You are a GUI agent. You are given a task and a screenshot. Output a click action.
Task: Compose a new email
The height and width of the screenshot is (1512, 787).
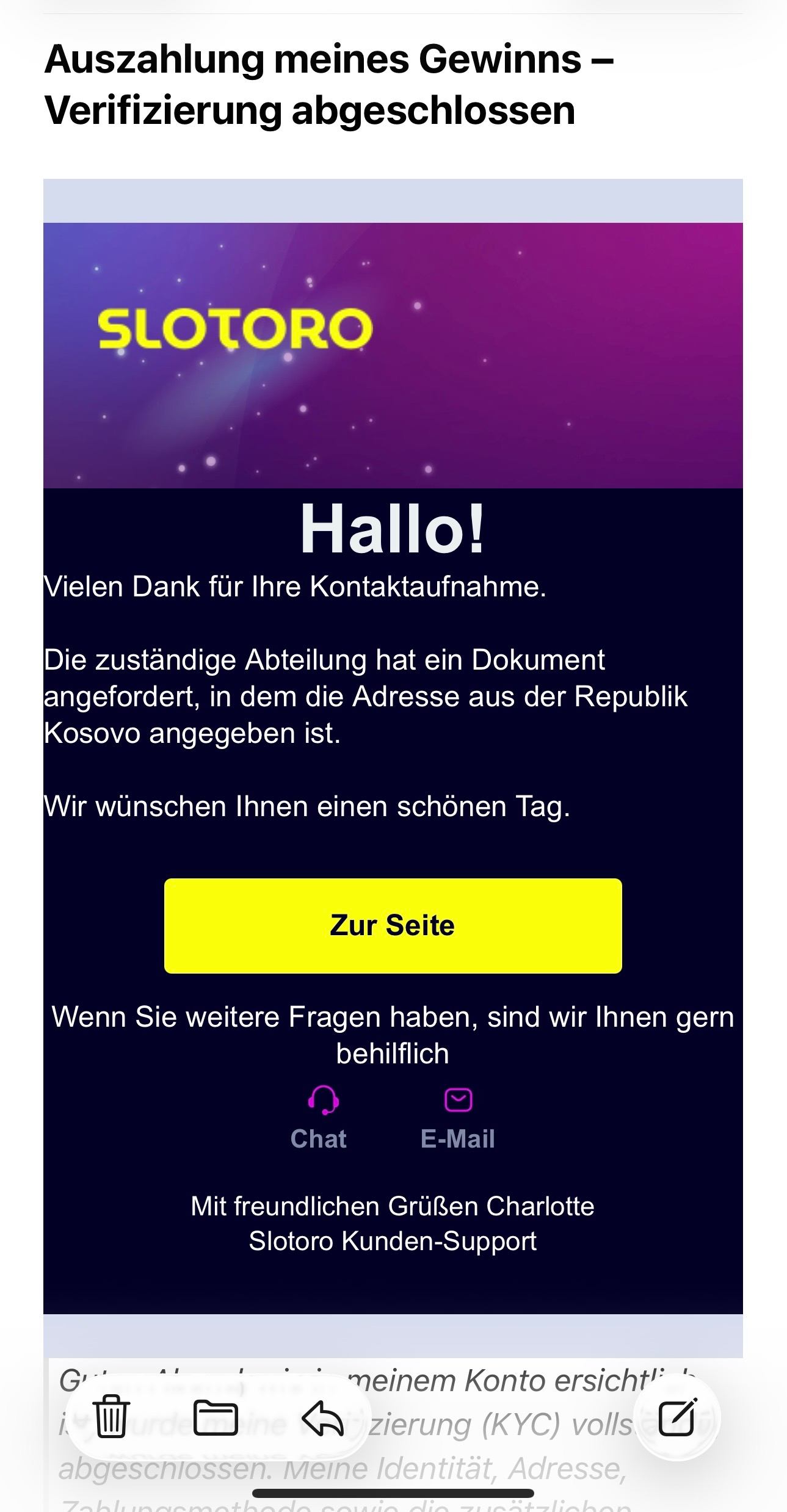[x=677, y=1416]
